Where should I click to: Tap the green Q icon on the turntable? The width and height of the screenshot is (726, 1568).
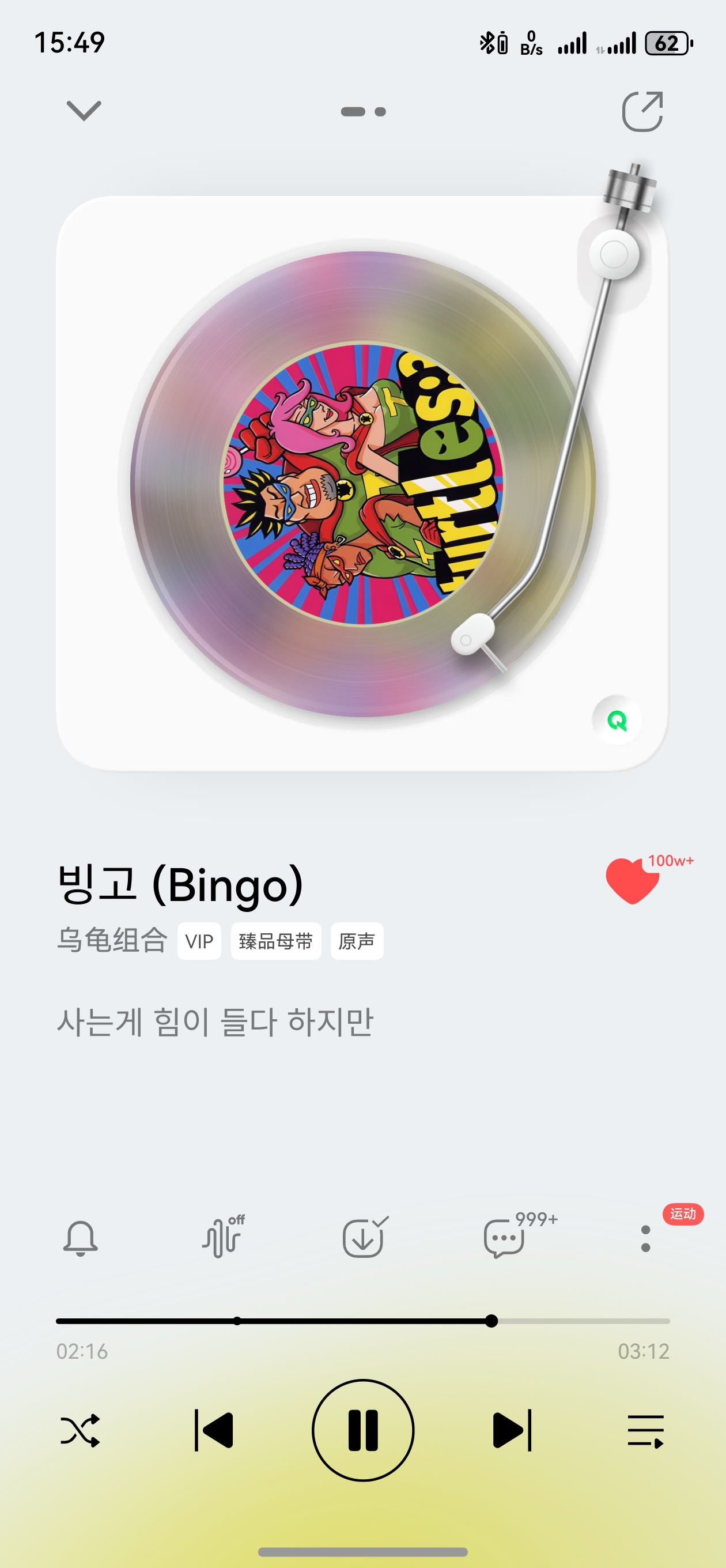point(617,721)
